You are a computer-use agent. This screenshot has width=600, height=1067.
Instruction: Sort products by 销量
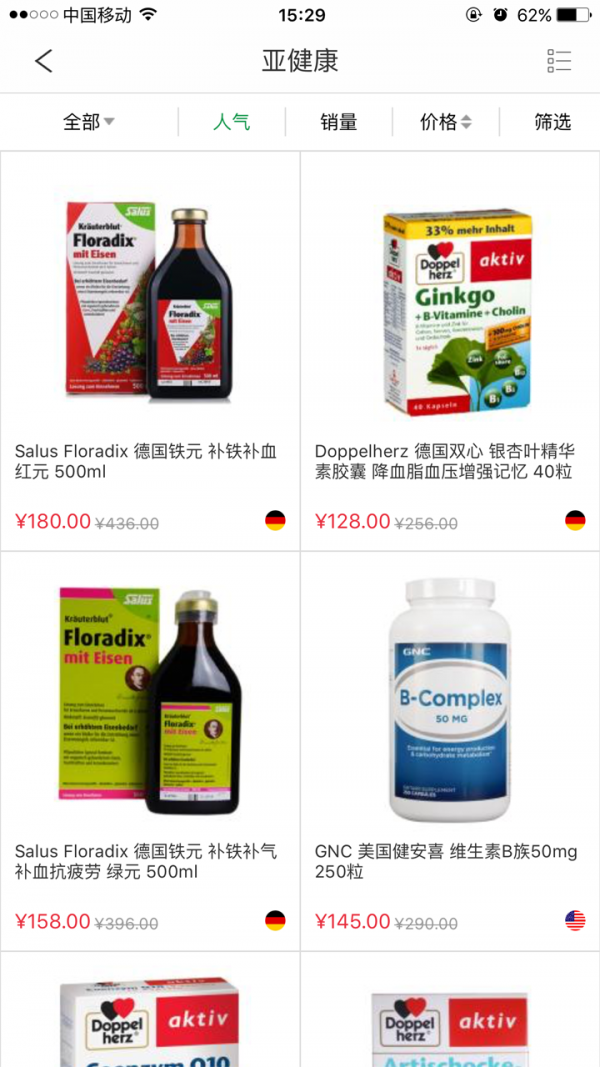339,122
